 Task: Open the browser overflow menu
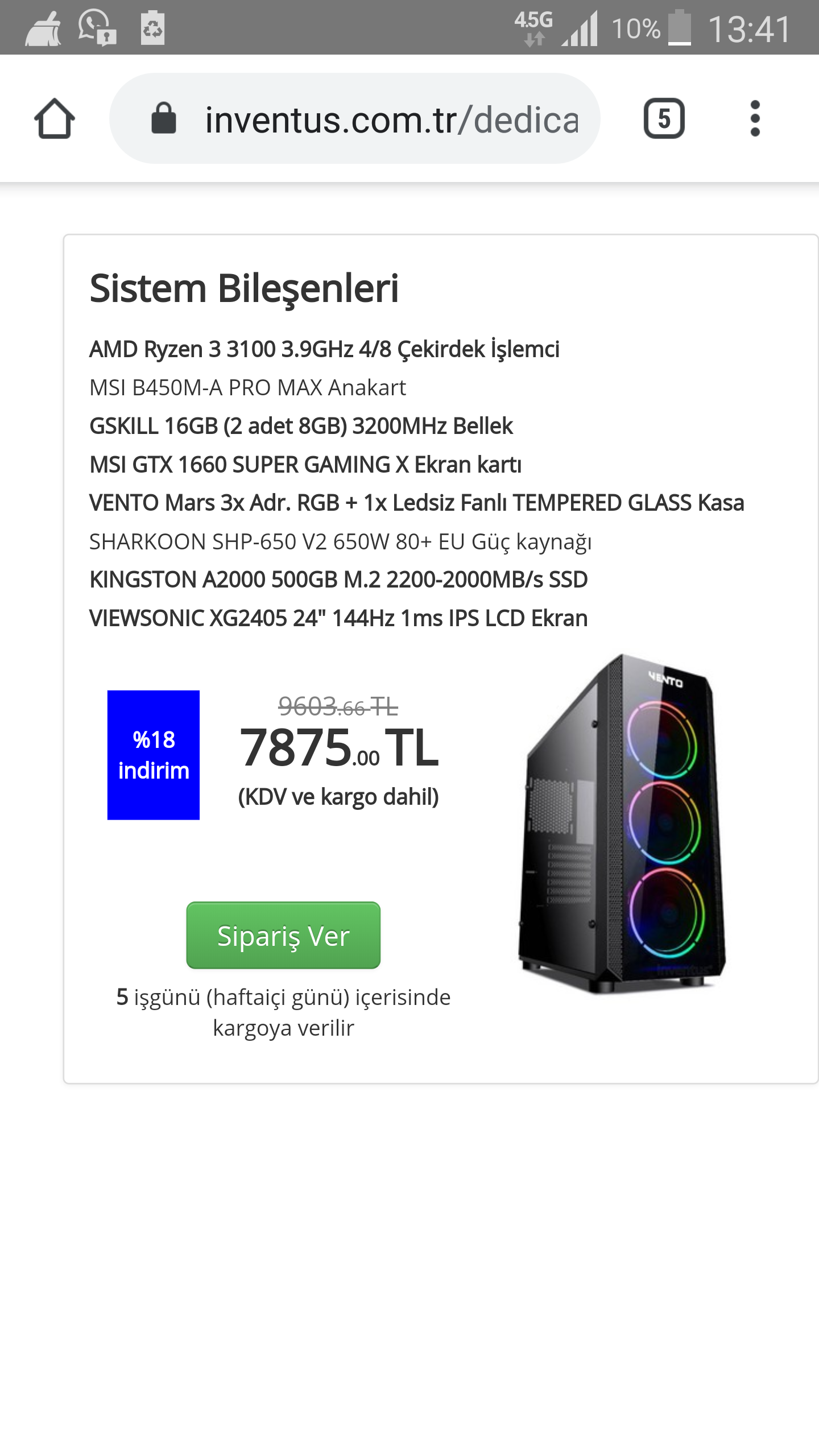point(755,118)
